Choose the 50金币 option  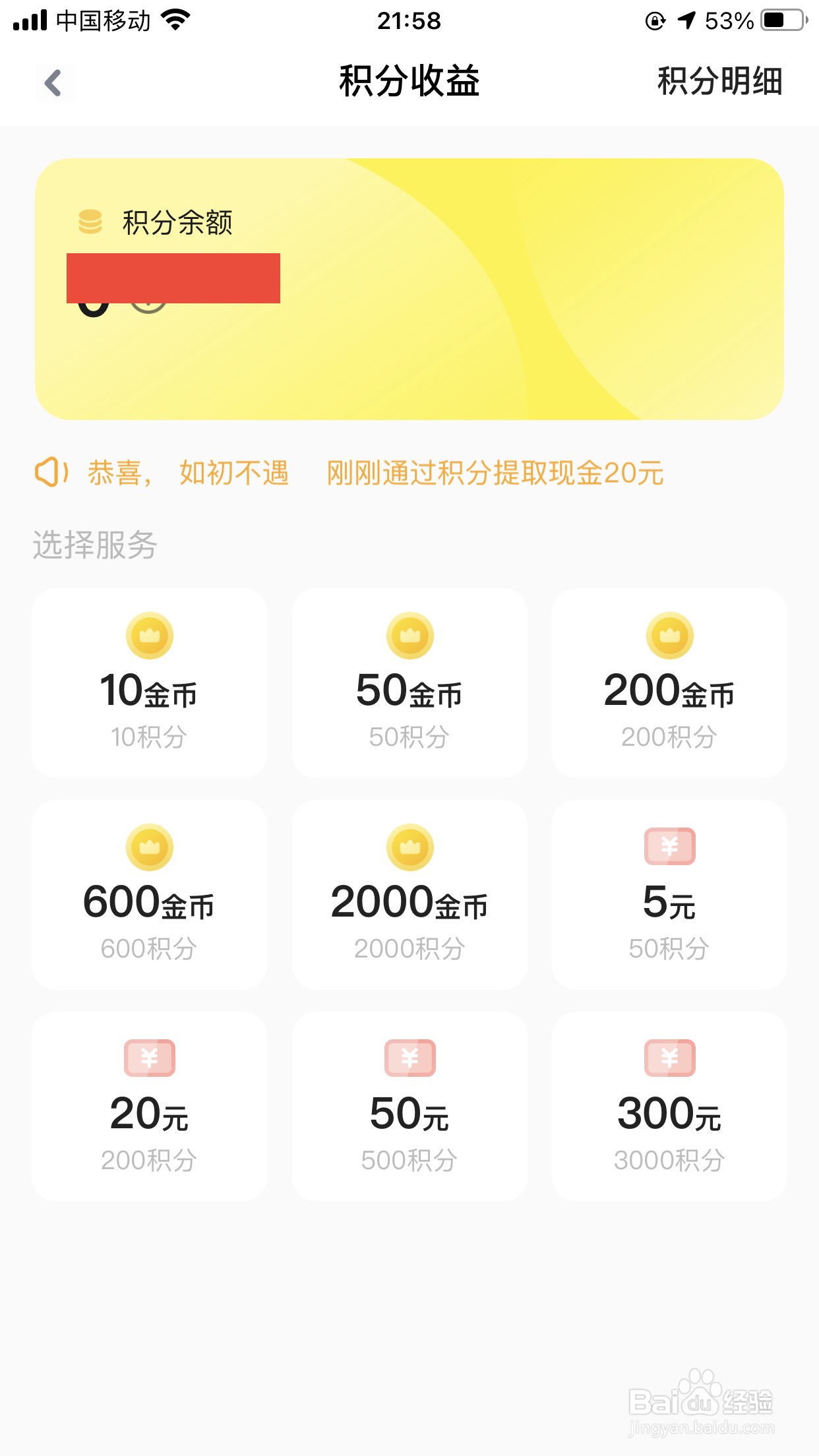(409, 683)
